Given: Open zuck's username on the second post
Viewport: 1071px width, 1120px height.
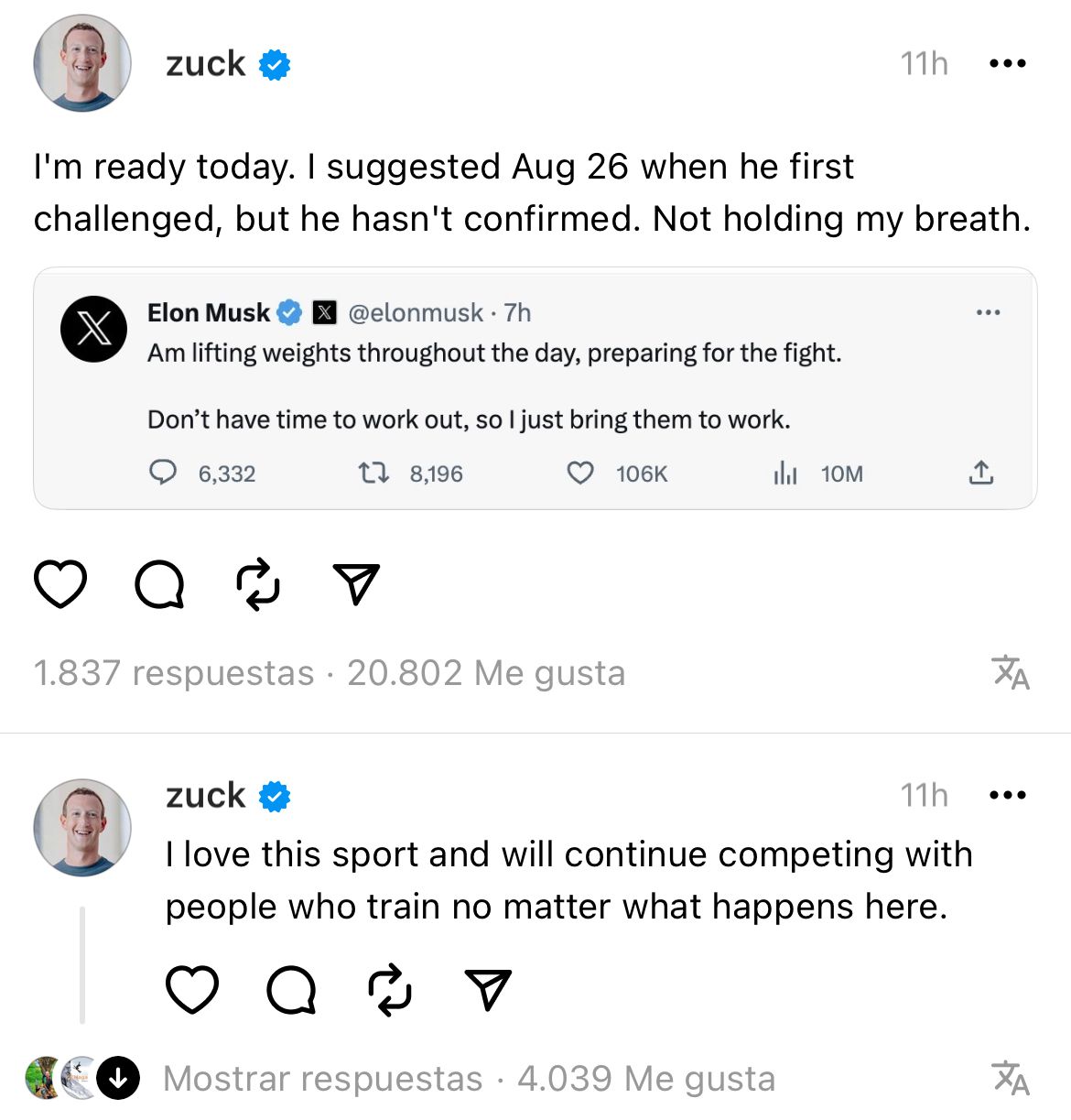Looking at the screenshot, I should coord(206,795).
